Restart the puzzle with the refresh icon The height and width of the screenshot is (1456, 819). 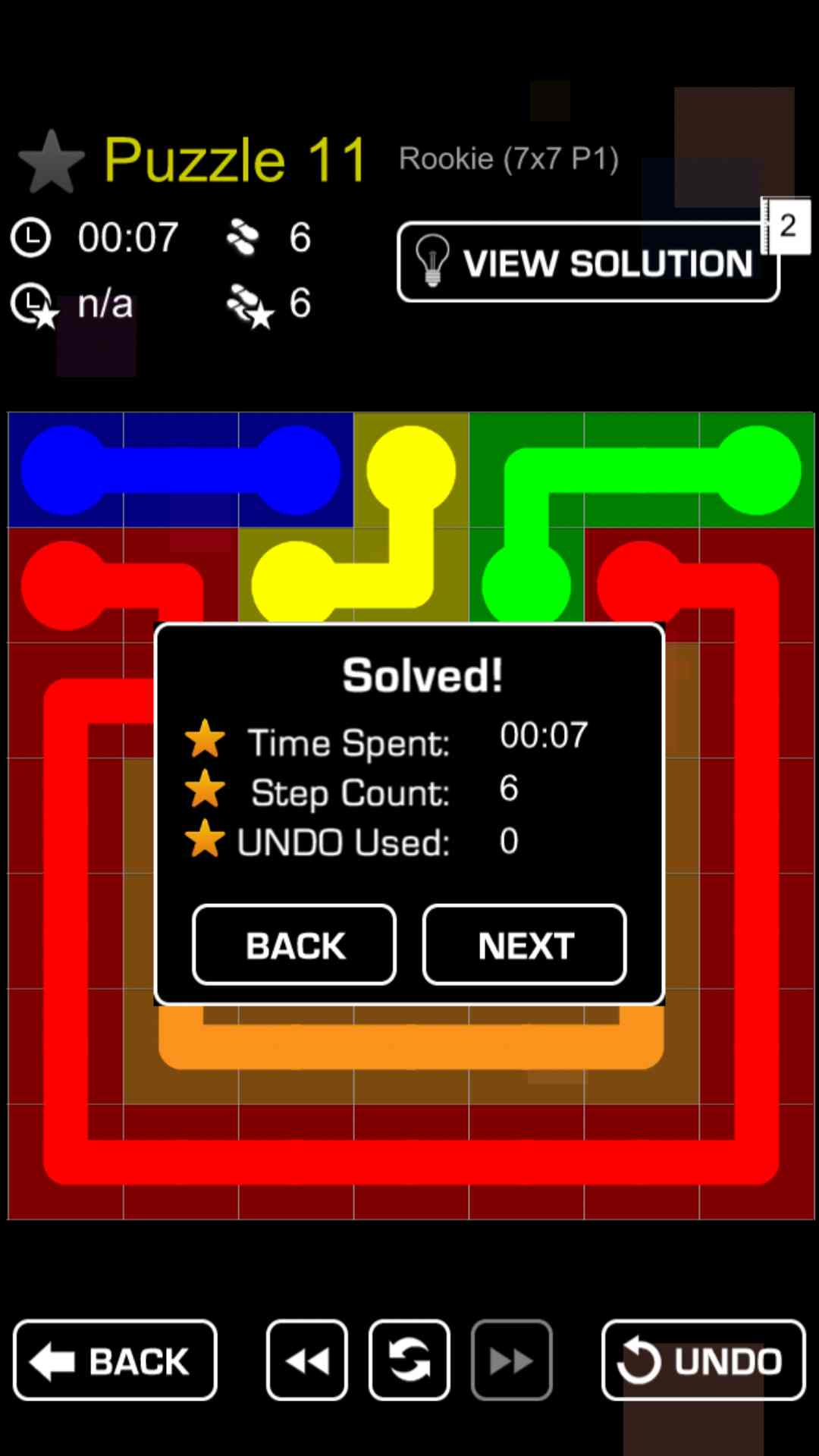409,1360
